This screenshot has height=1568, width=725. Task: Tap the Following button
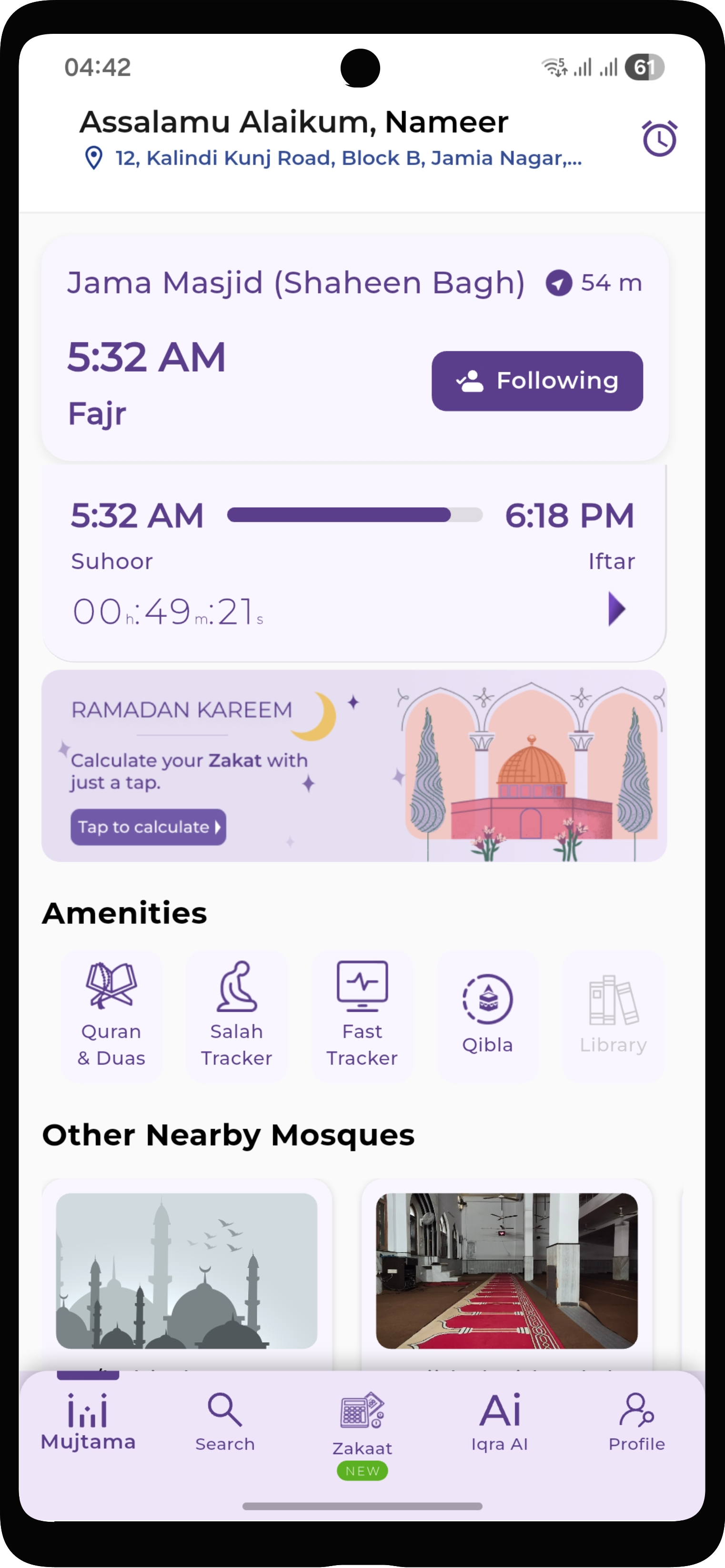[537, 381]
